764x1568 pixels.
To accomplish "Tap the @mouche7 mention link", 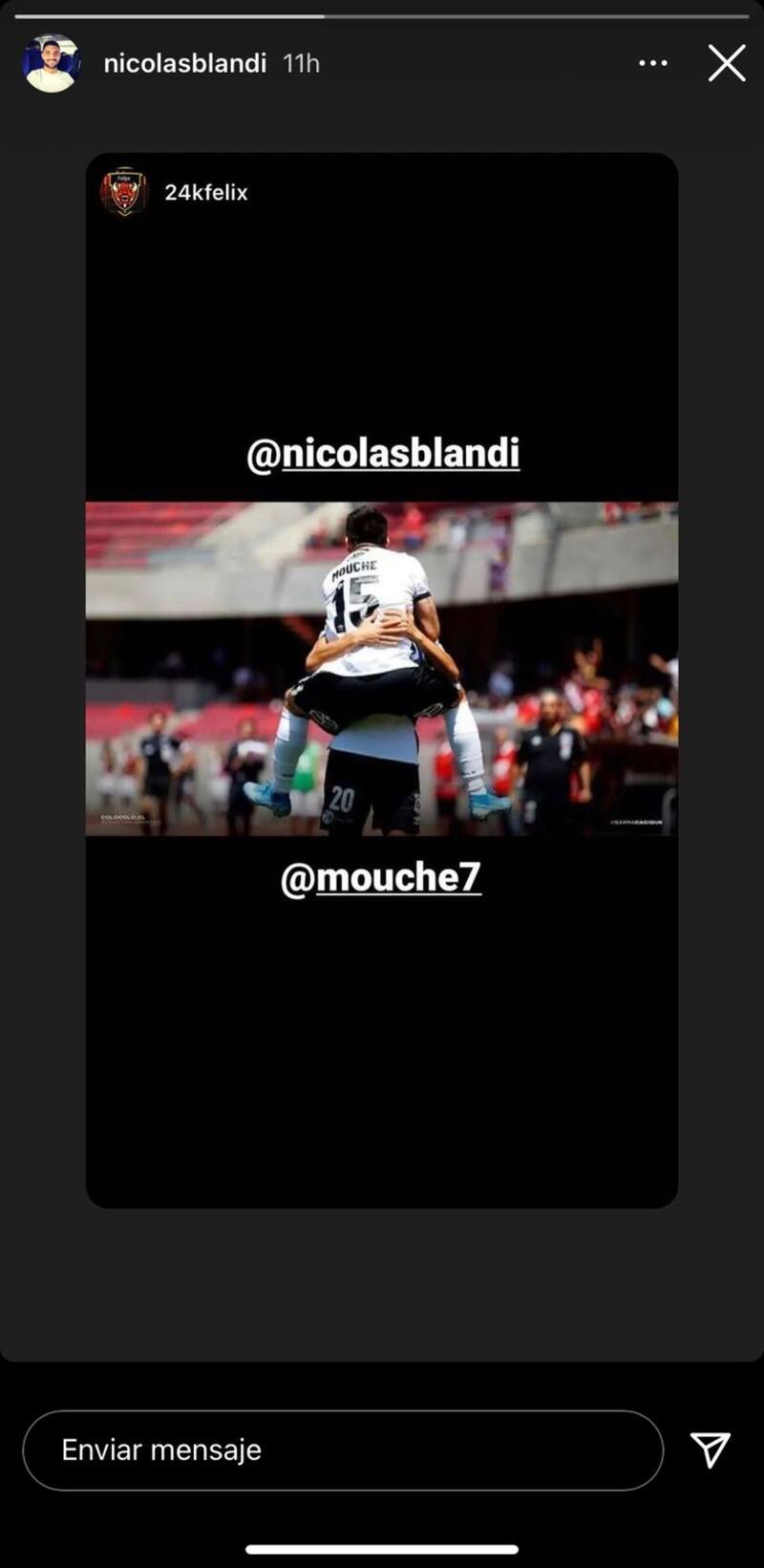I will [x=381, y=877].
